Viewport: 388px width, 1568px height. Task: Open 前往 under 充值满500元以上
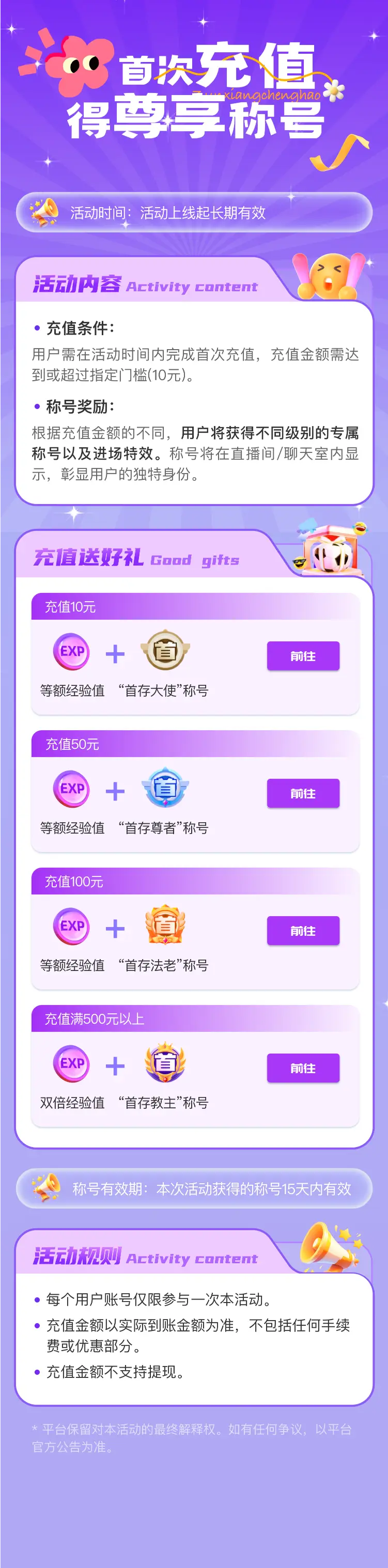303,1068
